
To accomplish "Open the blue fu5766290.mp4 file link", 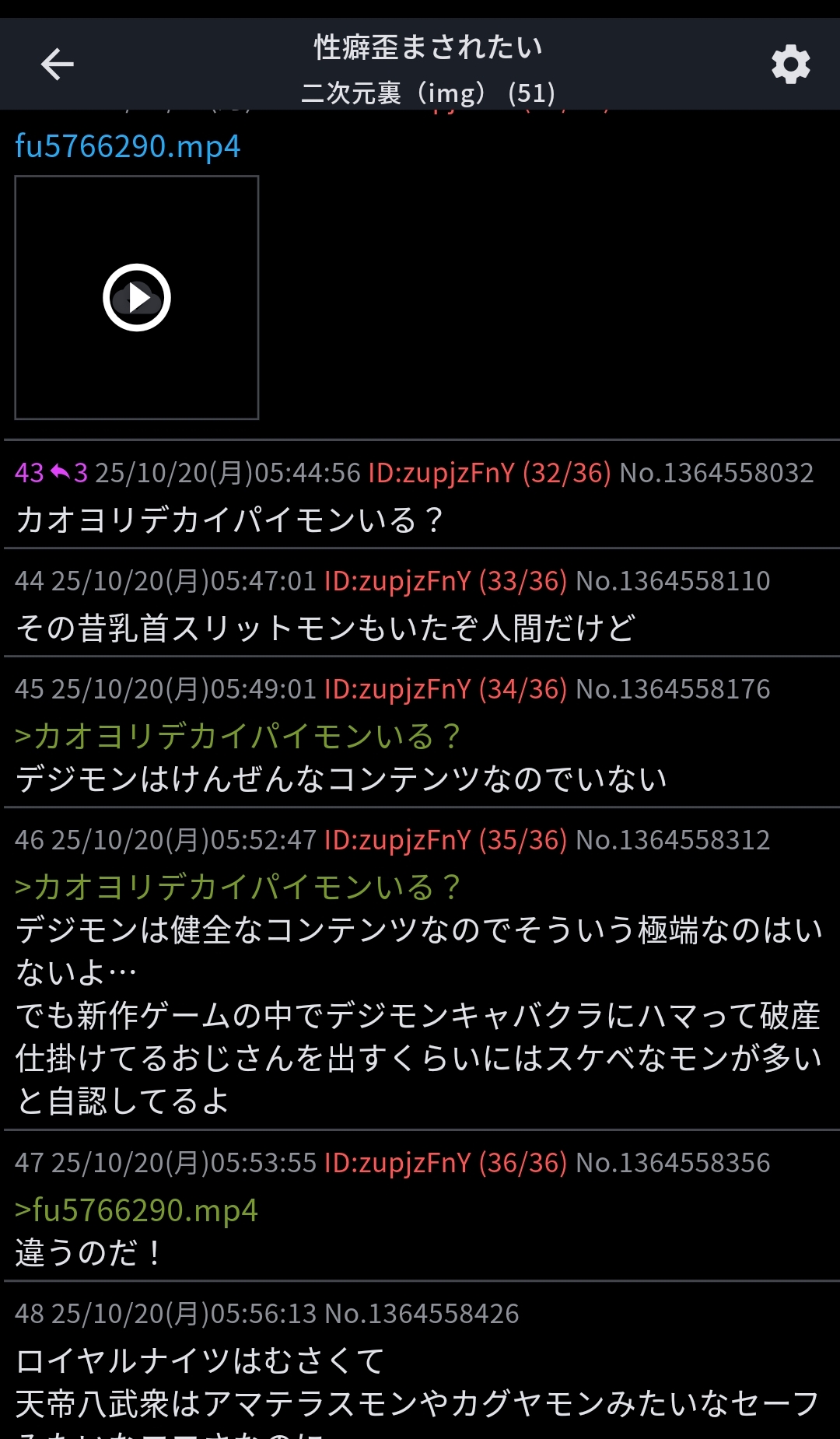I will coord(128,146).
